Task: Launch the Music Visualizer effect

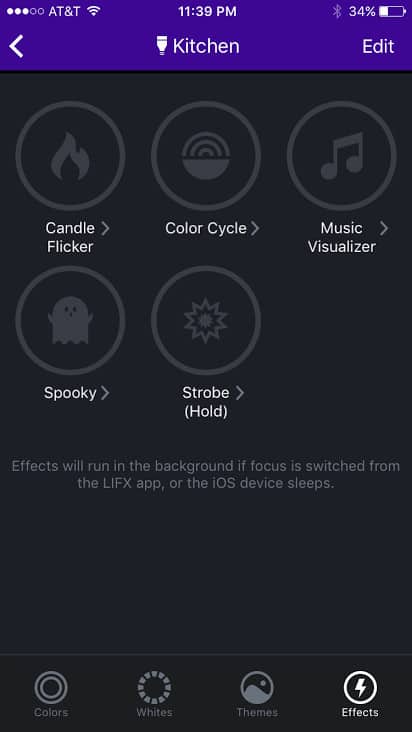Action: pyautogui.click(x=342, y=156)
